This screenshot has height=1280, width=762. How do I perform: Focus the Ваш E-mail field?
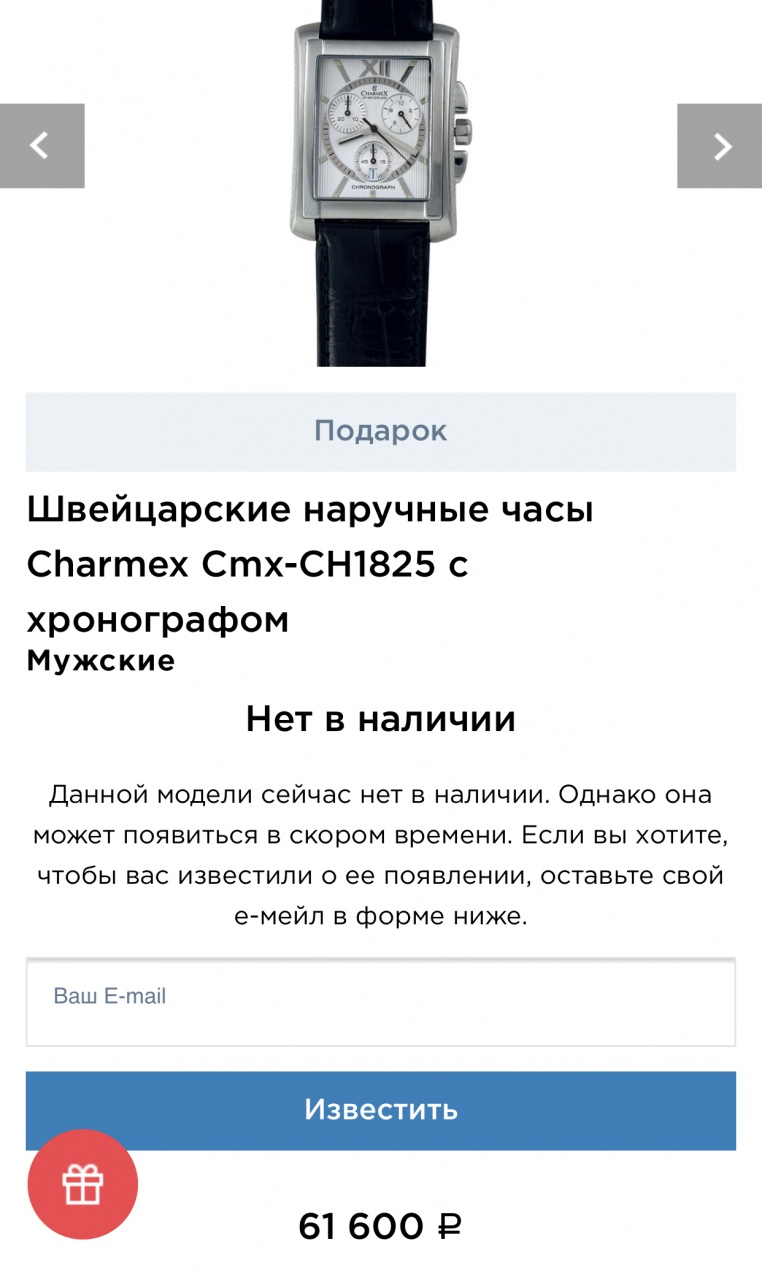pyautogui.click(x=380, y=1001)
